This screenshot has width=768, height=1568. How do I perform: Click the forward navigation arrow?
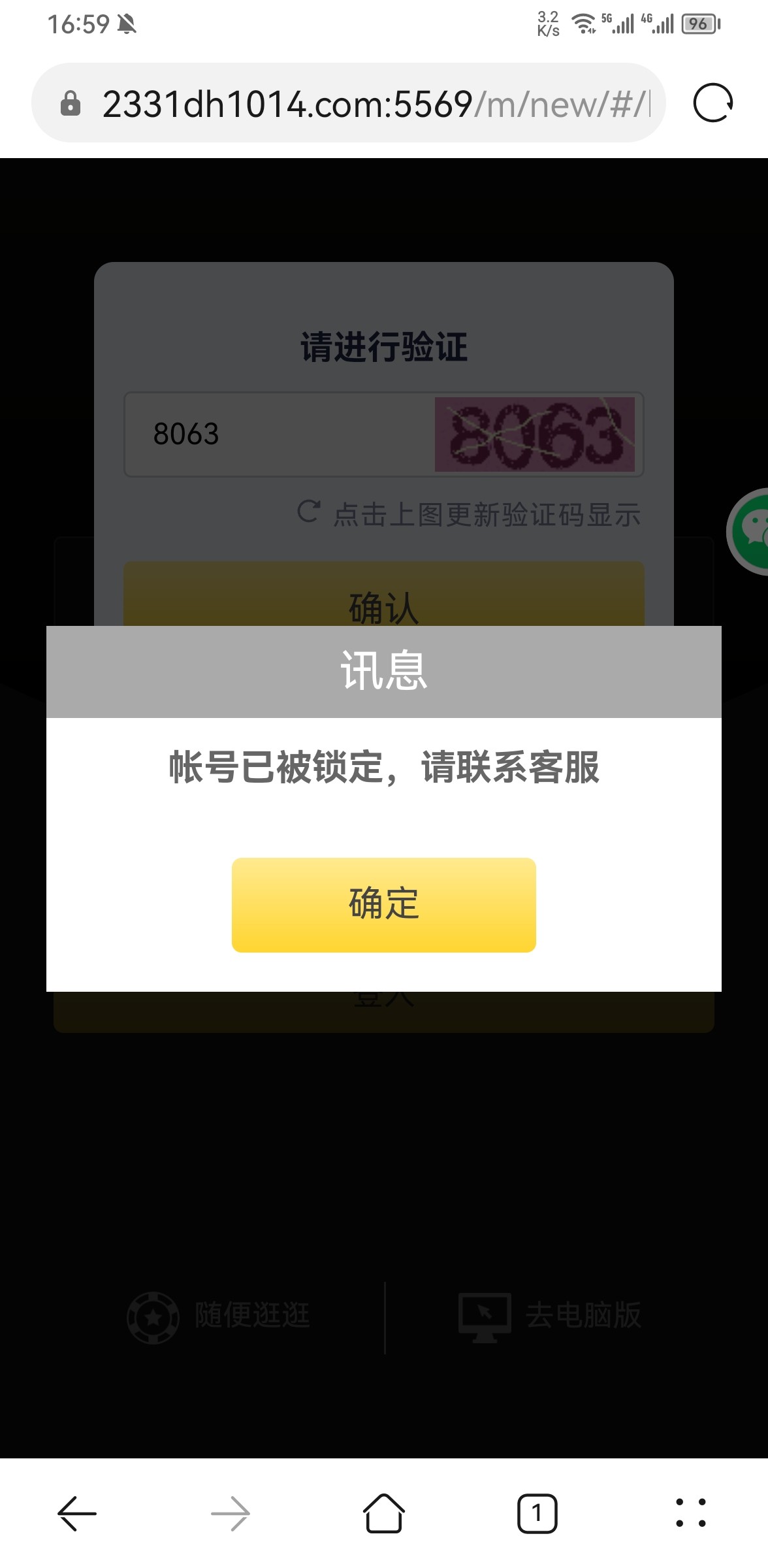coord(230,1513)
